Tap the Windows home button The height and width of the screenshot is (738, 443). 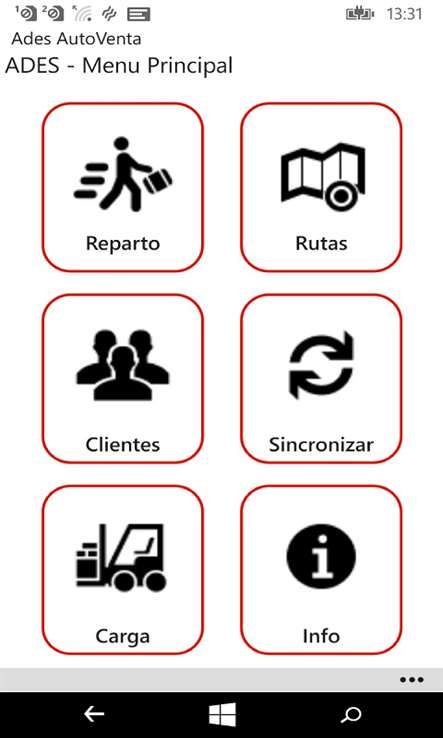point(222,715)
